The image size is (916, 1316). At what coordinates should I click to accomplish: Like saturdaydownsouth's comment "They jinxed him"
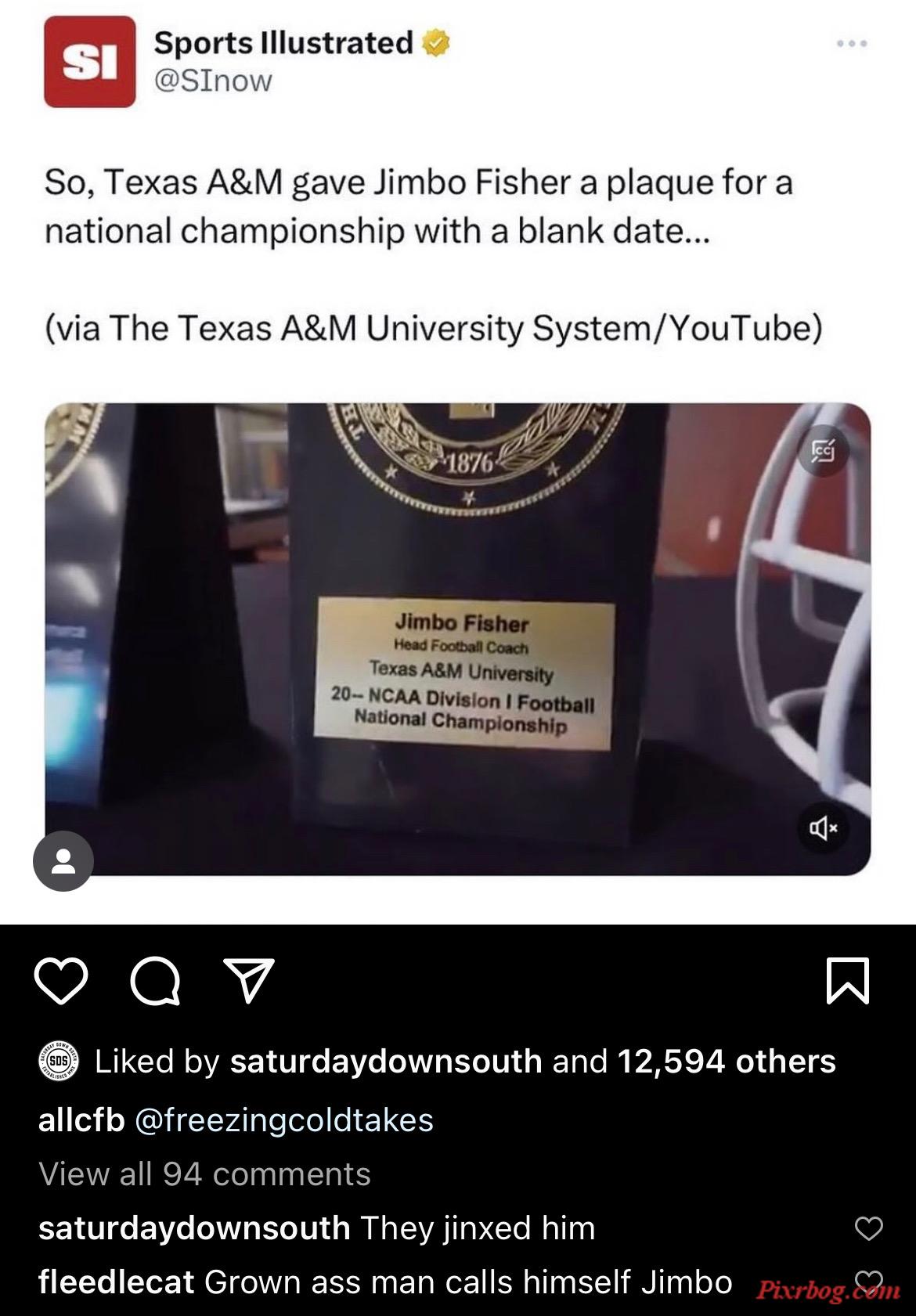click(868, 1228)
